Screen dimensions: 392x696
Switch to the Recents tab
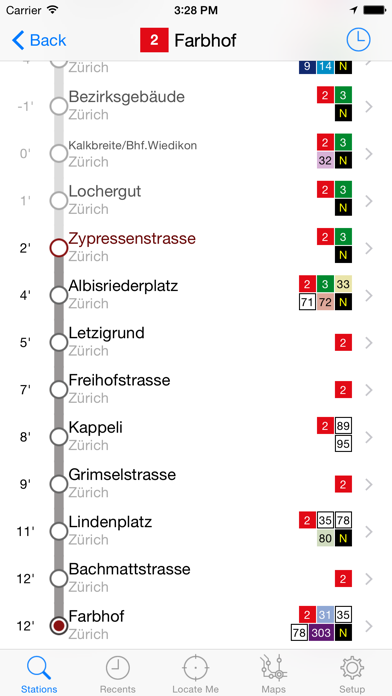click(118, 675)
